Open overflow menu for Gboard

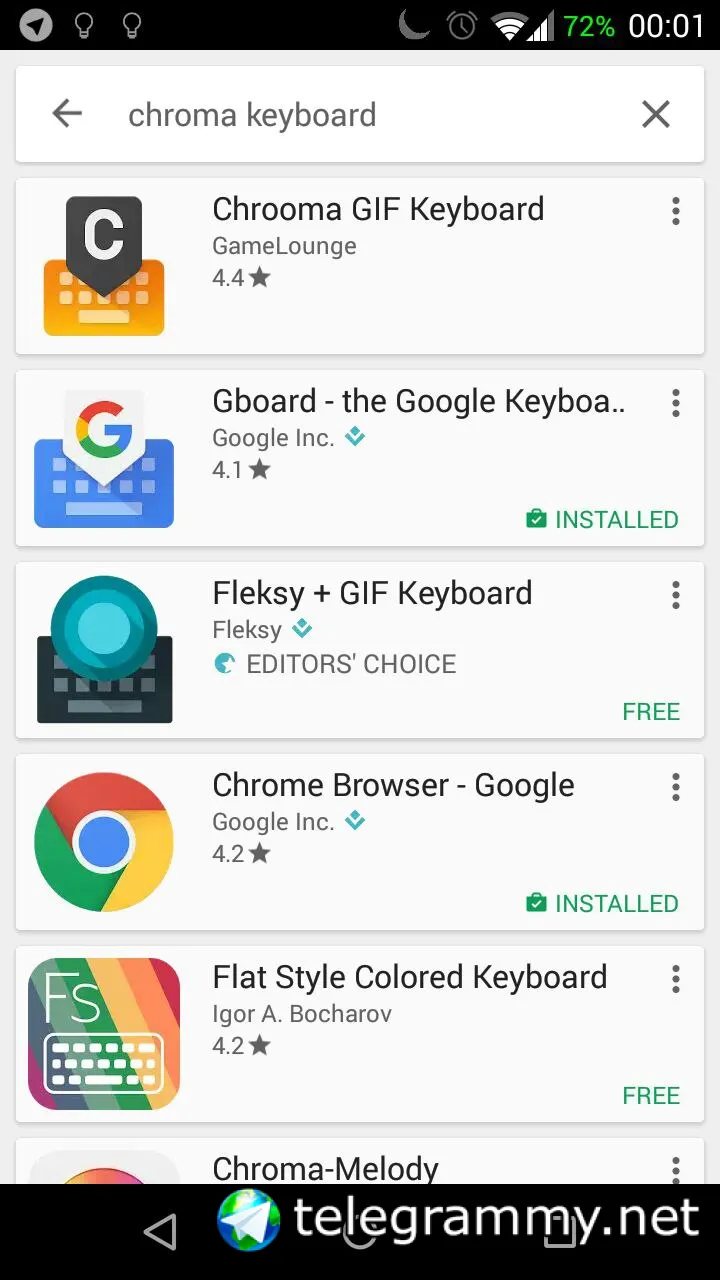click(x=676, y=403)
